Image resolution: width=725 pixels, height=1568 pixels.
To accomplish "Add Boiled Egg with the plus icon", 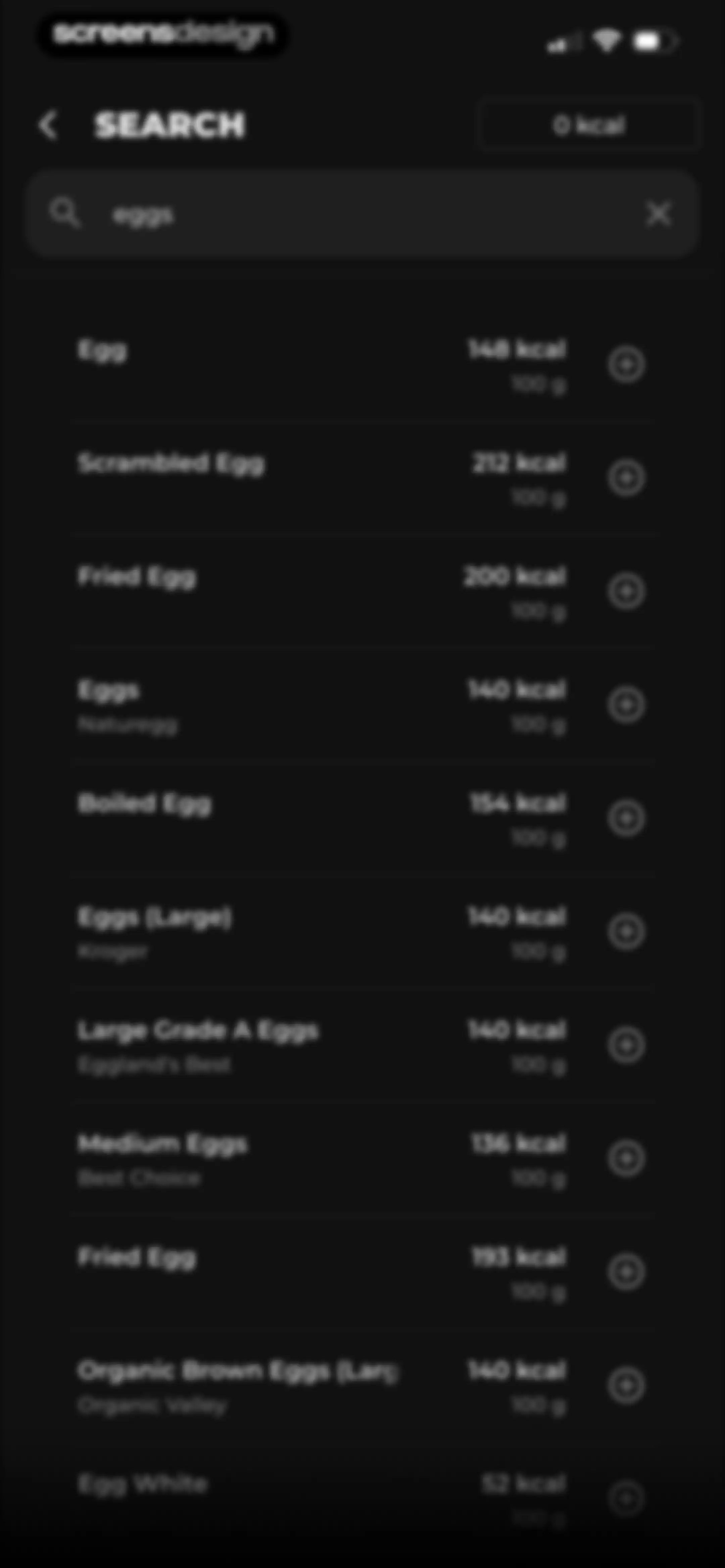I will pyautogui.click(x=626, y=818).
